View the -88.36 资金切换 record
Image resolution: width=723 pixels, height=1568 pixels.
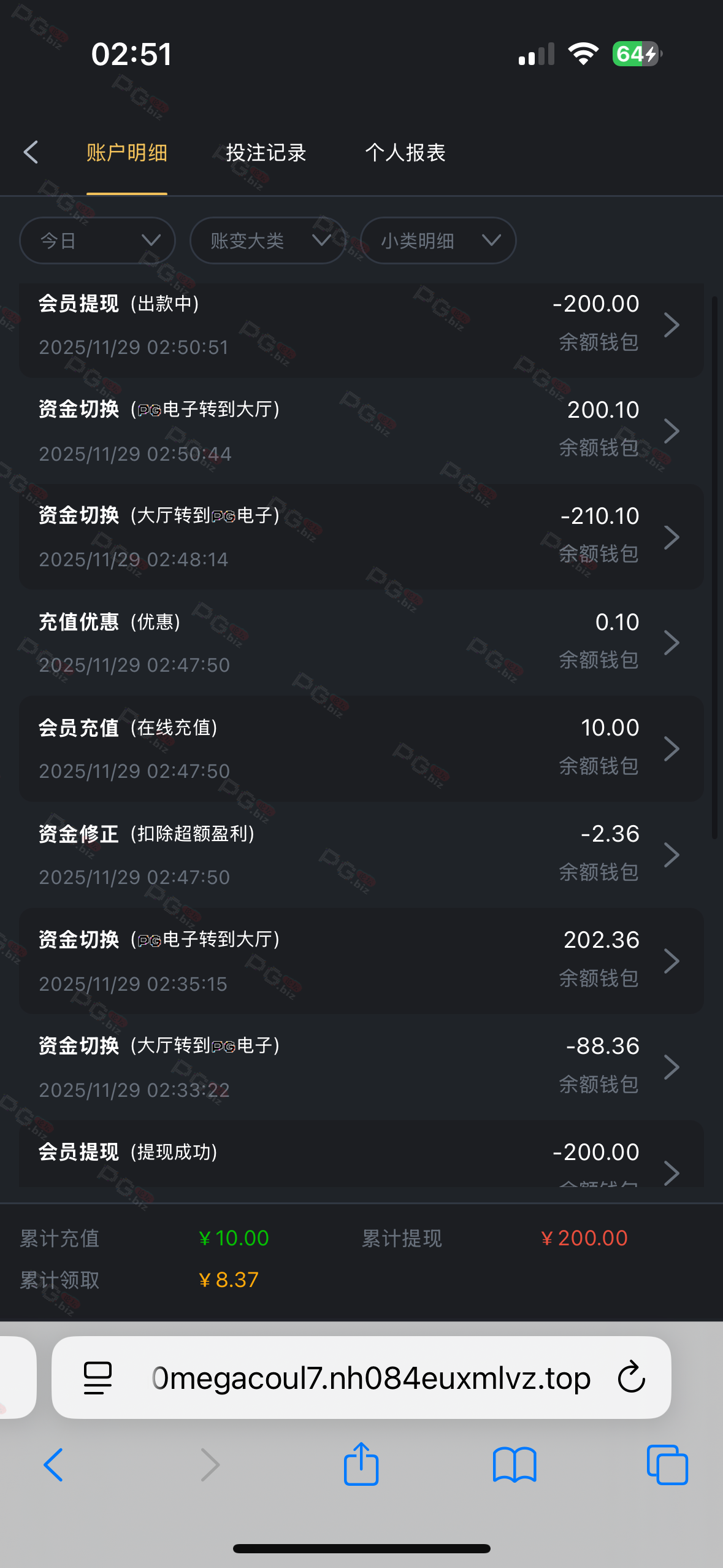[361, 1067]
